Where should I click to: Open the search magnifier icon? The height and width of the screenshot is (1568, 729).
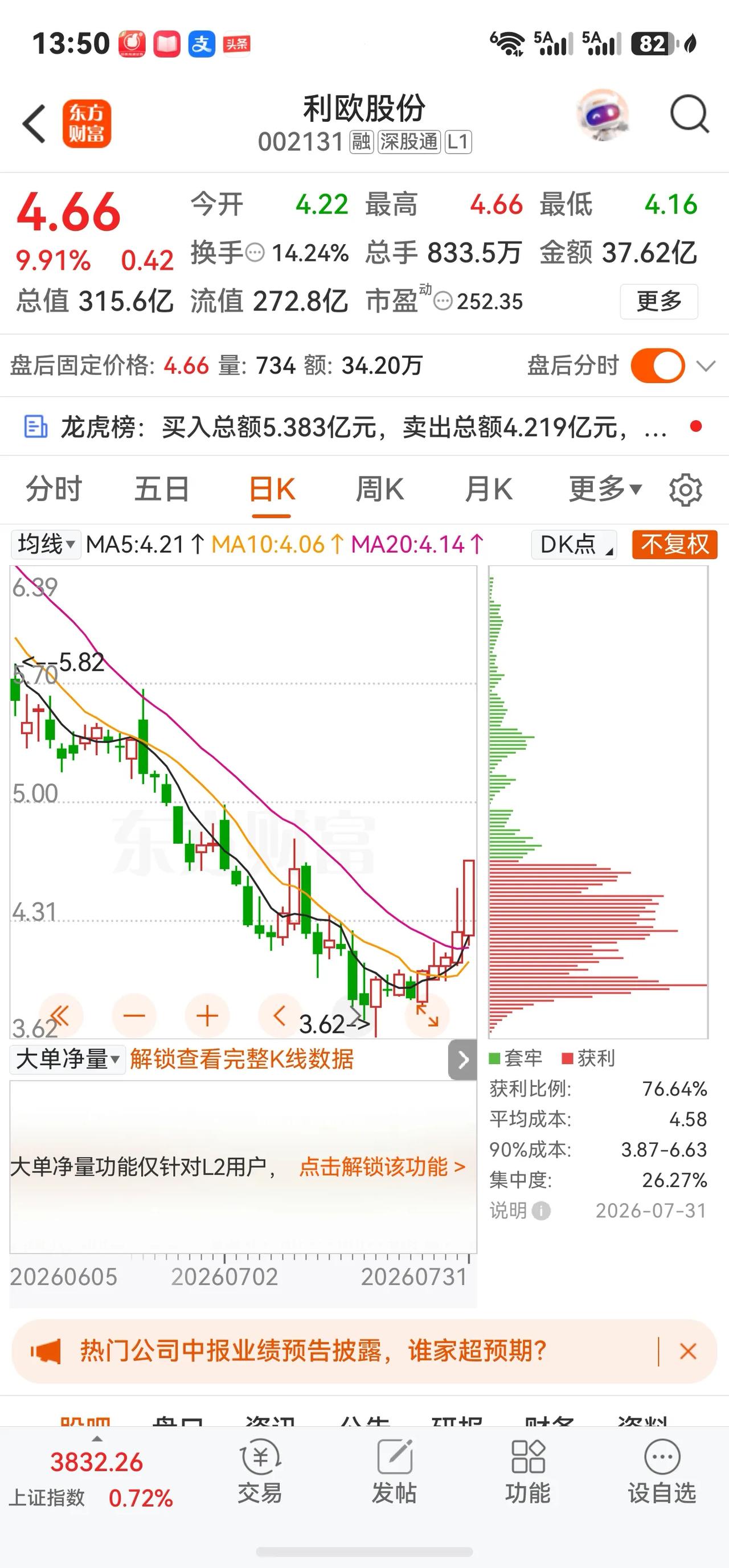[689, 114]
